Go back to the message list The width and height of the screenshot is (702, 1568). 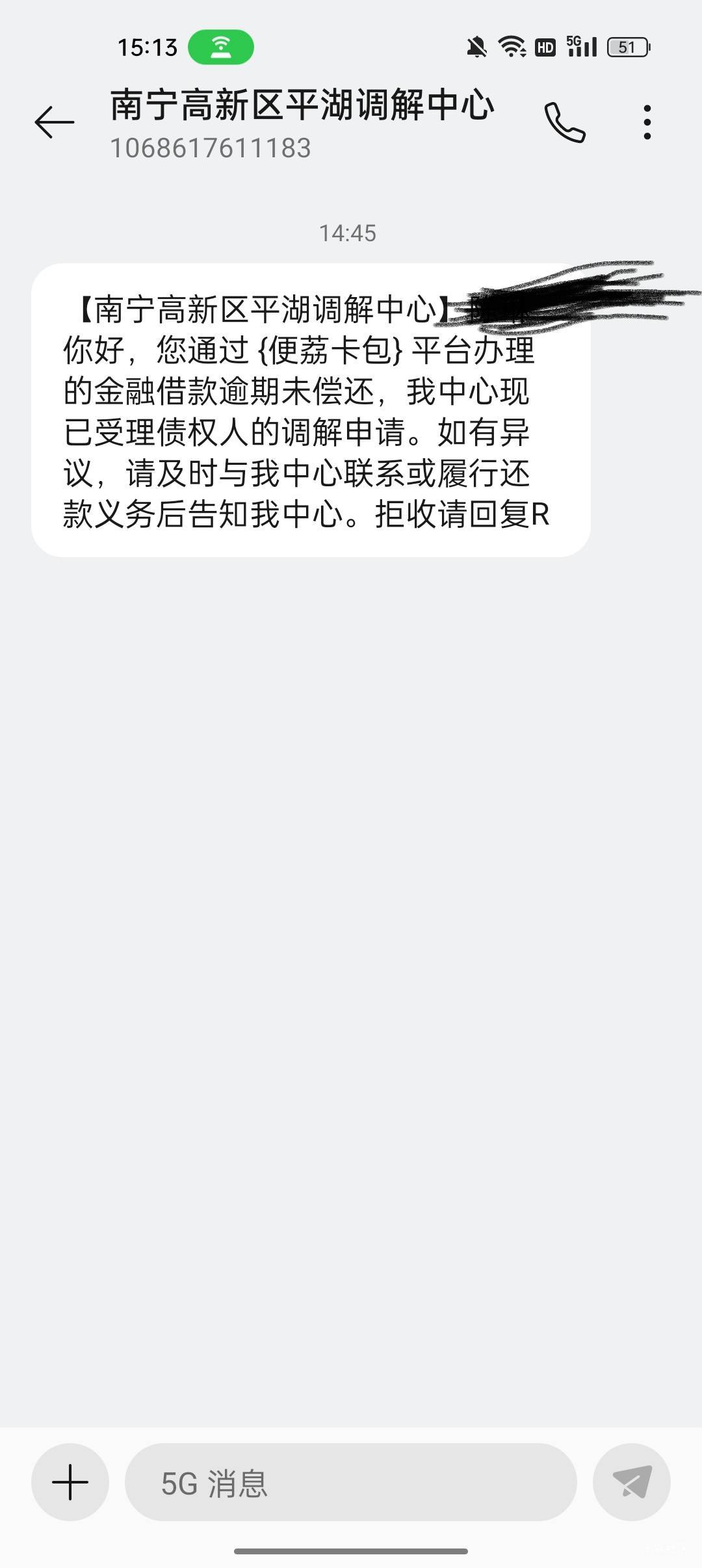[x=55, y=122]
